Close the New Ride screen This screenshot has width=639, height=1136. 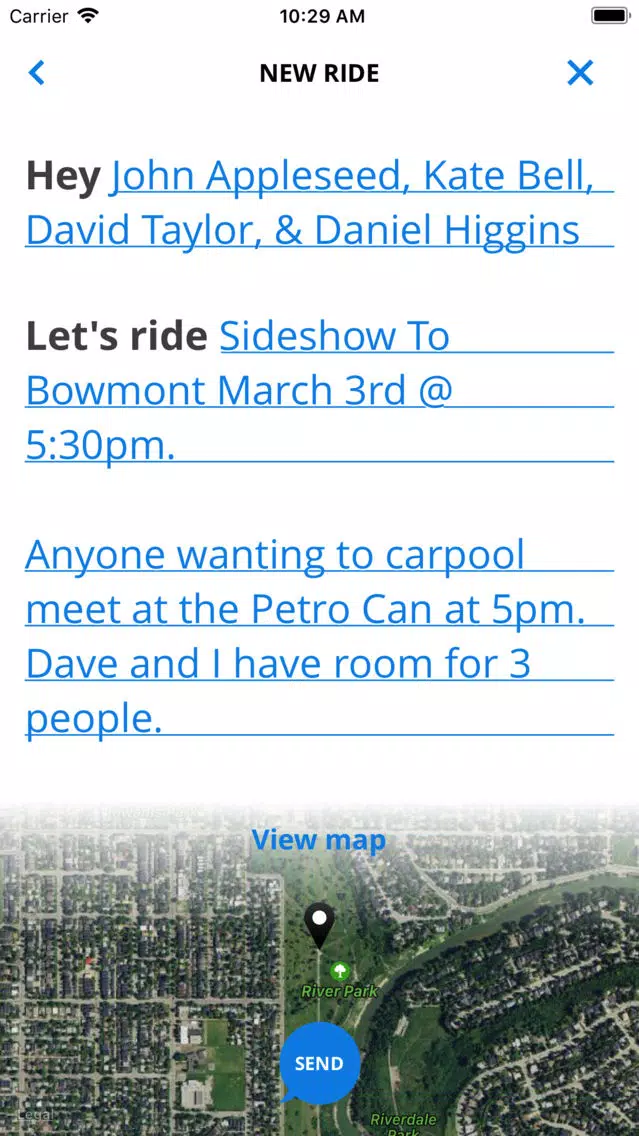coord(580,72)
